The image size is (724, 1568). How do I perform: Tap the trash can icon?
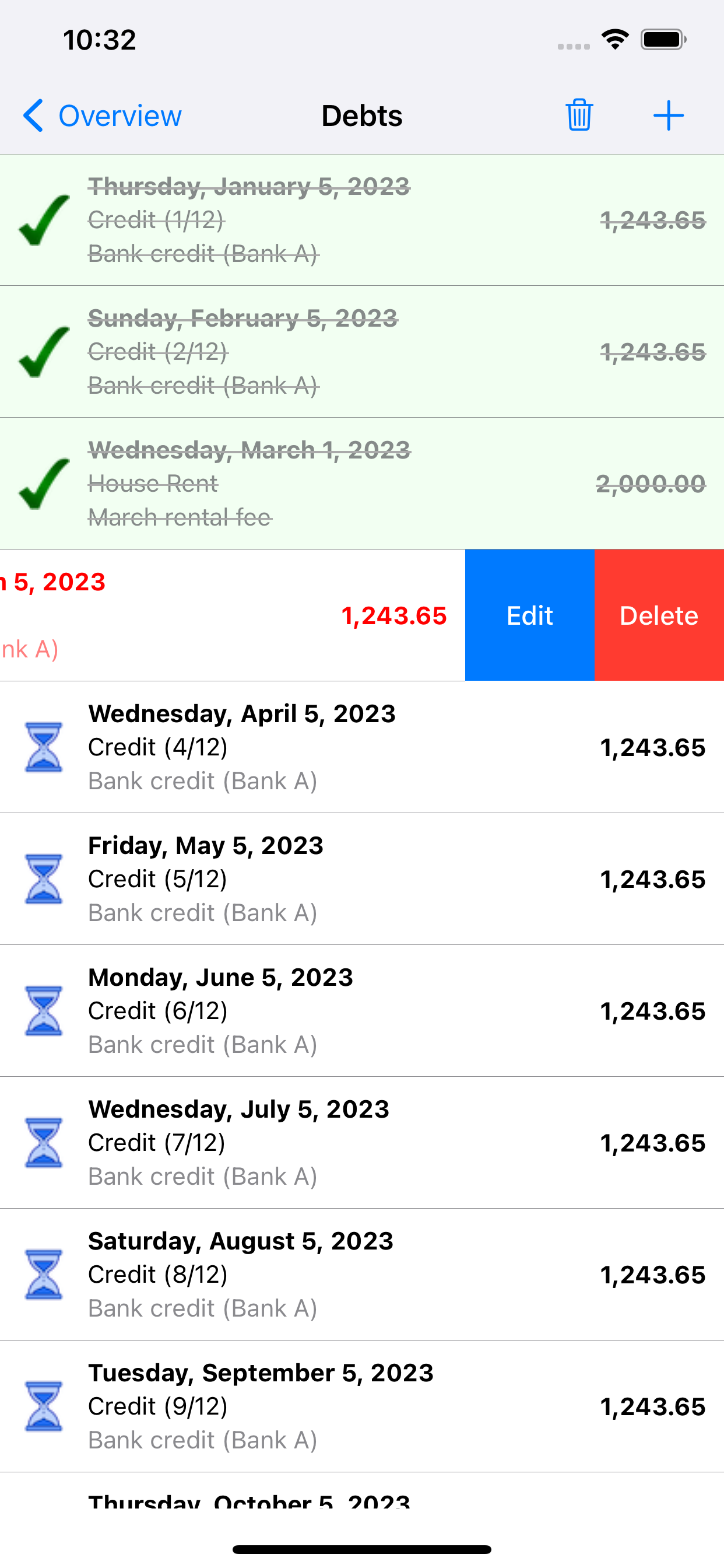(x=579, y=115)
